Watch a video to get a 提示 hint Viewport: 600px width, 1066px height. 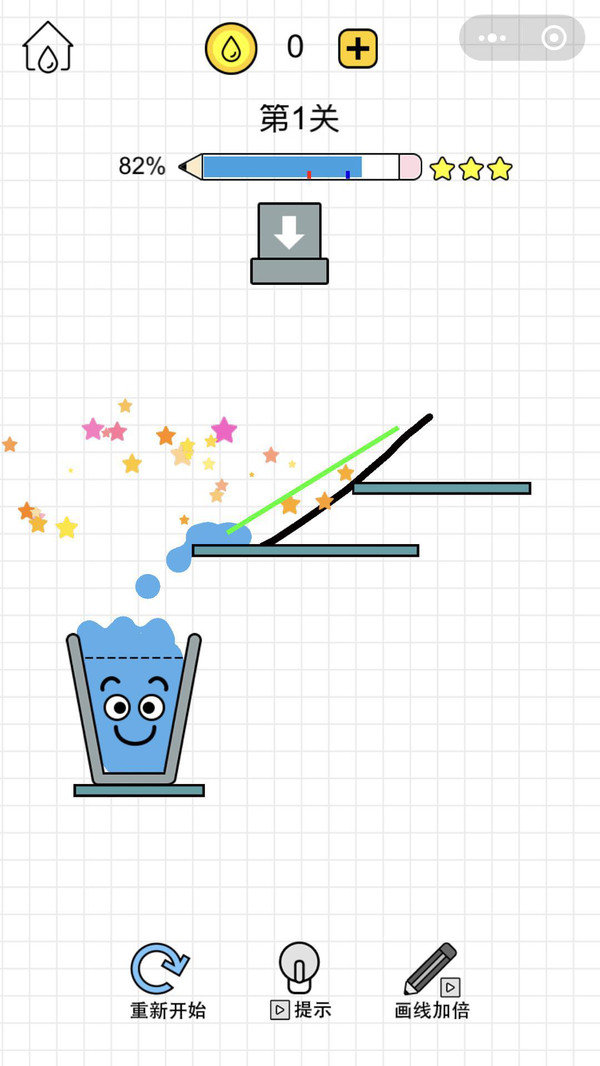coord(300,980)
